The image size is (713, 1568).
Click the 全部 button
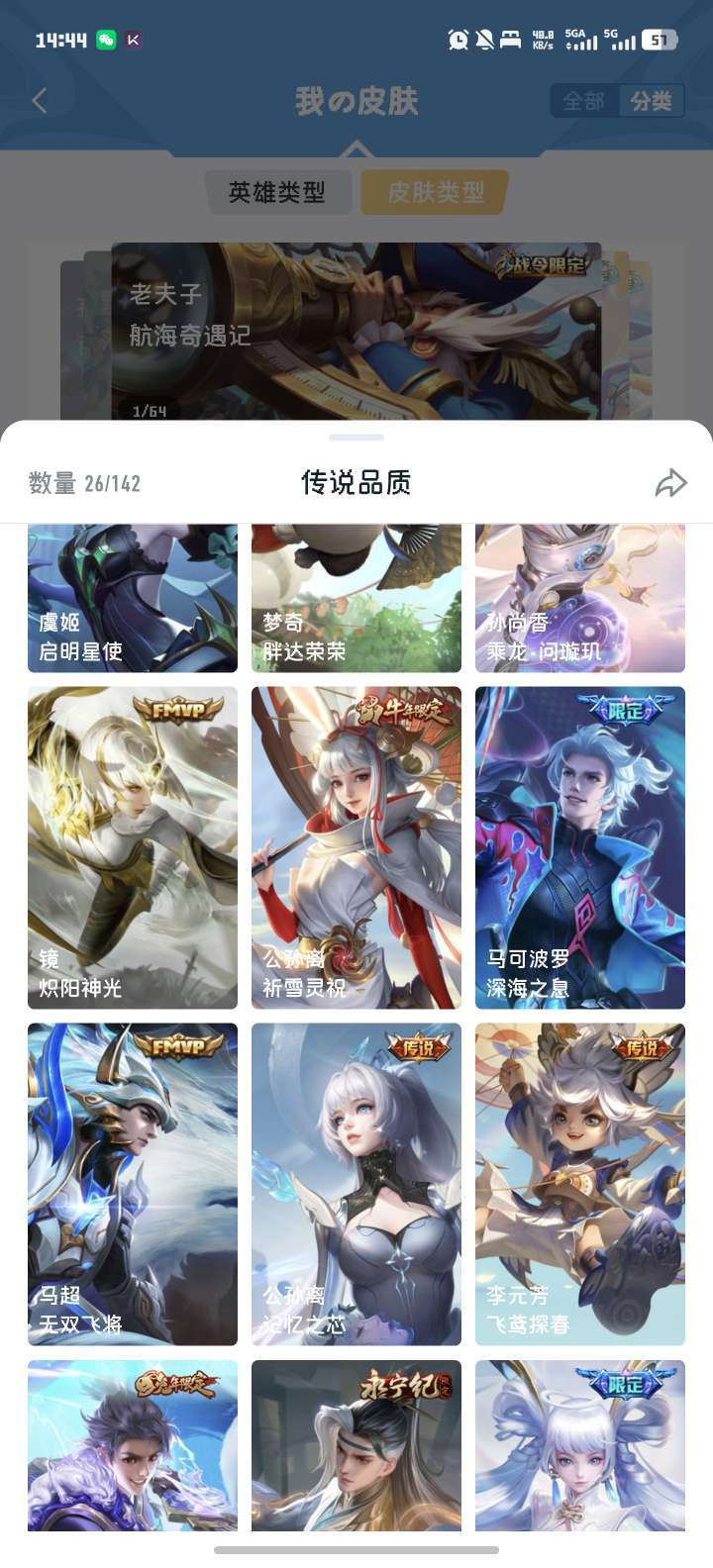point(585,101)
